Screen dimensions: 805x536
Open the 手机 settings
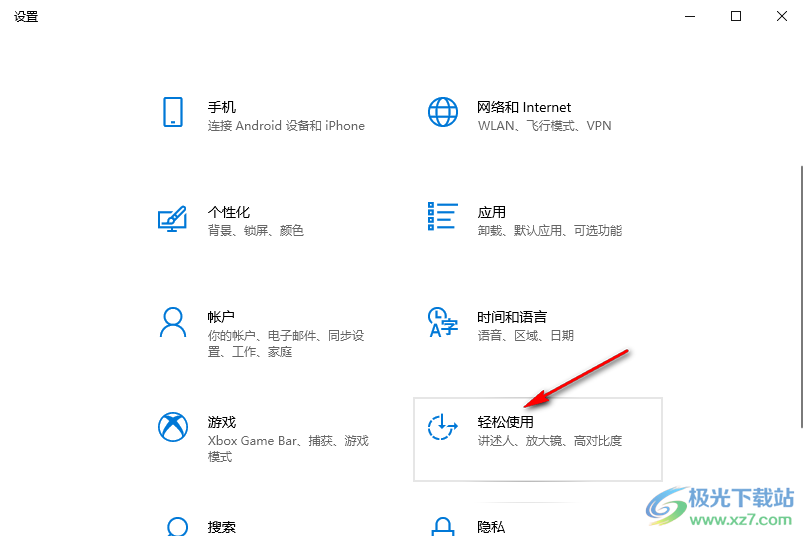[x=222, y=108]
